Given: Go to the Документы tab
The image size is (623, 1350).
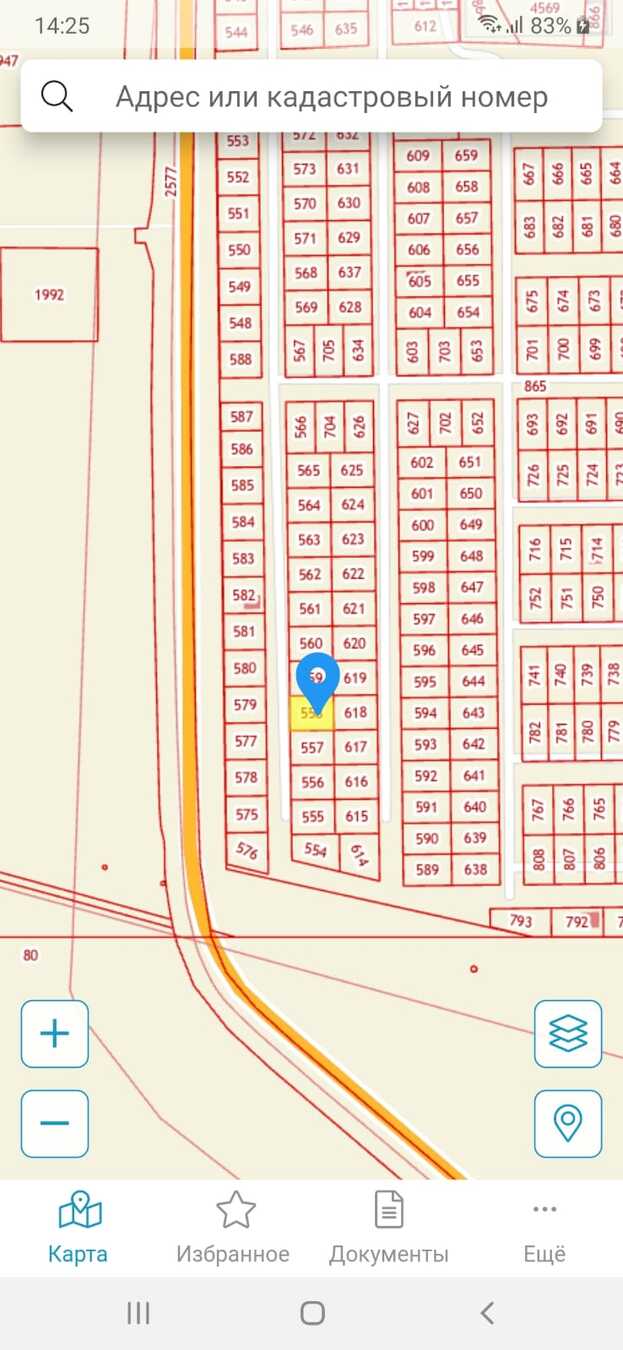Looking at the screenshot, I should coord(389,1228).
